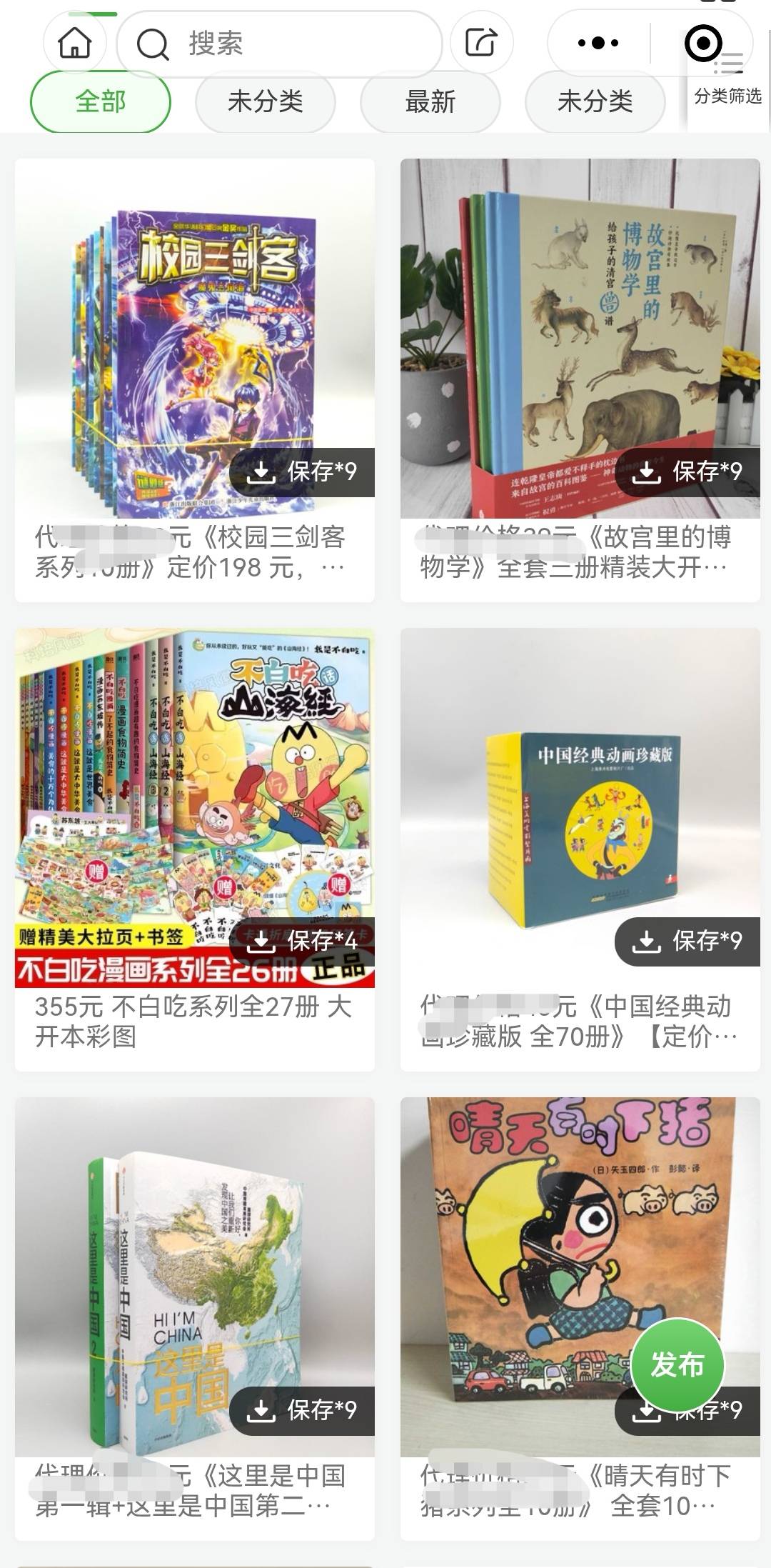Tap the green 发布 button
Image resolution: width=771 pixels, height=1568 pixels.
677,1365
